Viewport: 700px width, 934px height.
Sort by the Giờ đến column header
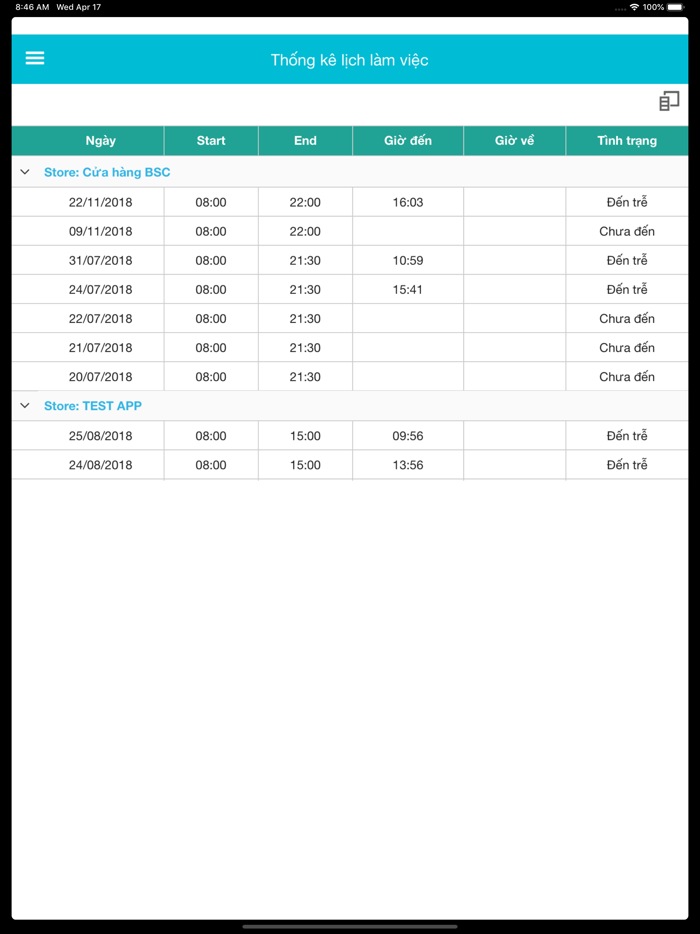click(408, 141)
